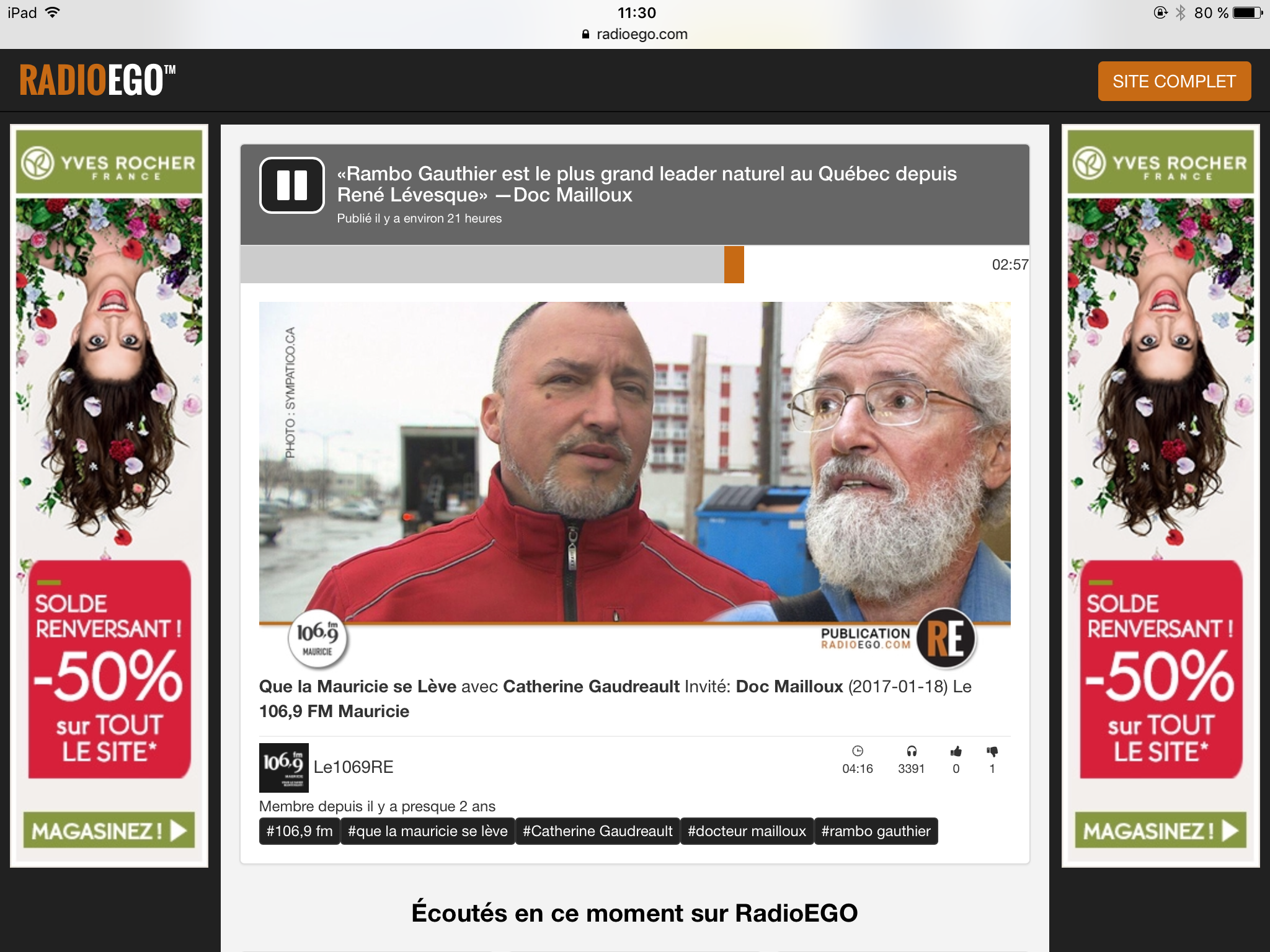The image size is (1270, 952).
Task: Open the #106,9 fm tag
Action: click(x=299, y=831)
